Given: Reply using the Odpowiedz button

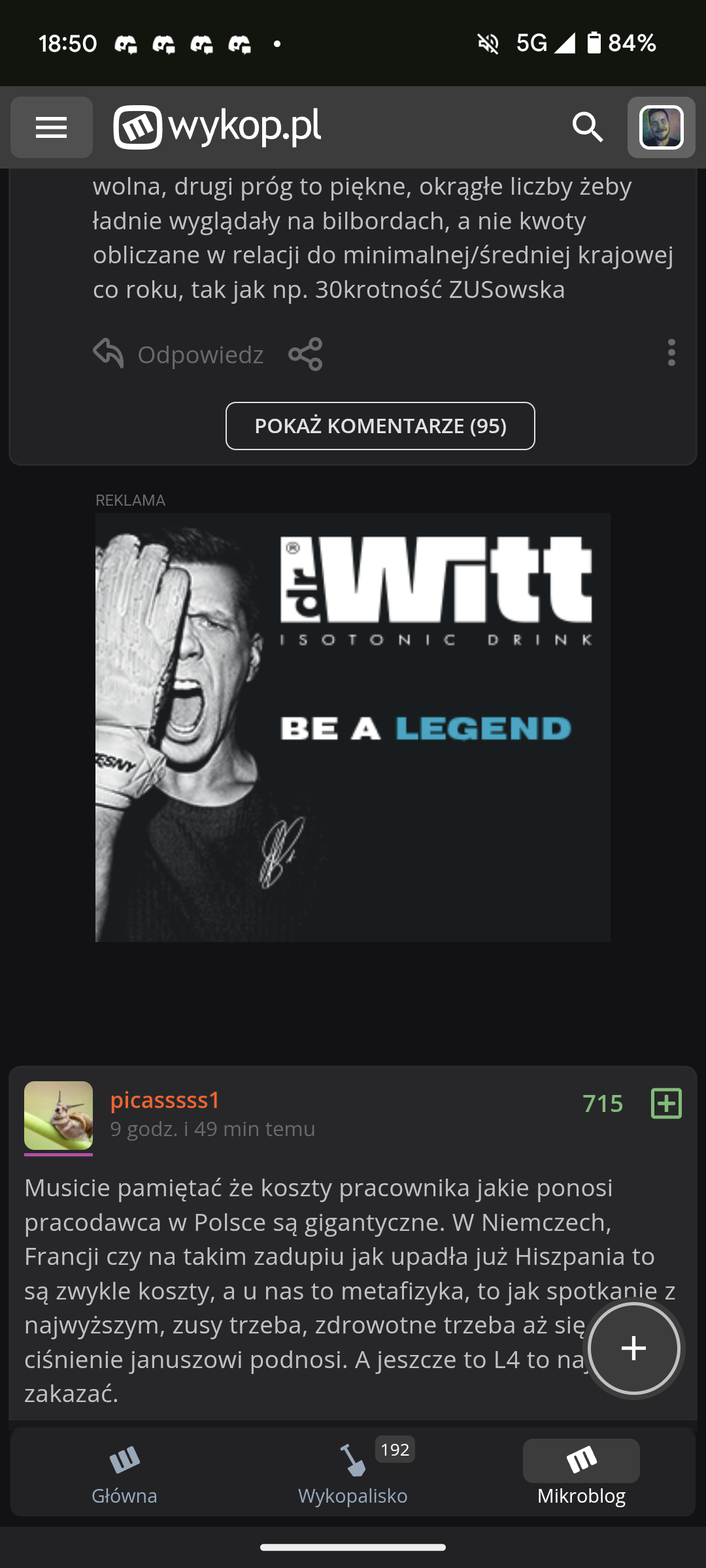Looking at the screenshot, I should point(178,355).
